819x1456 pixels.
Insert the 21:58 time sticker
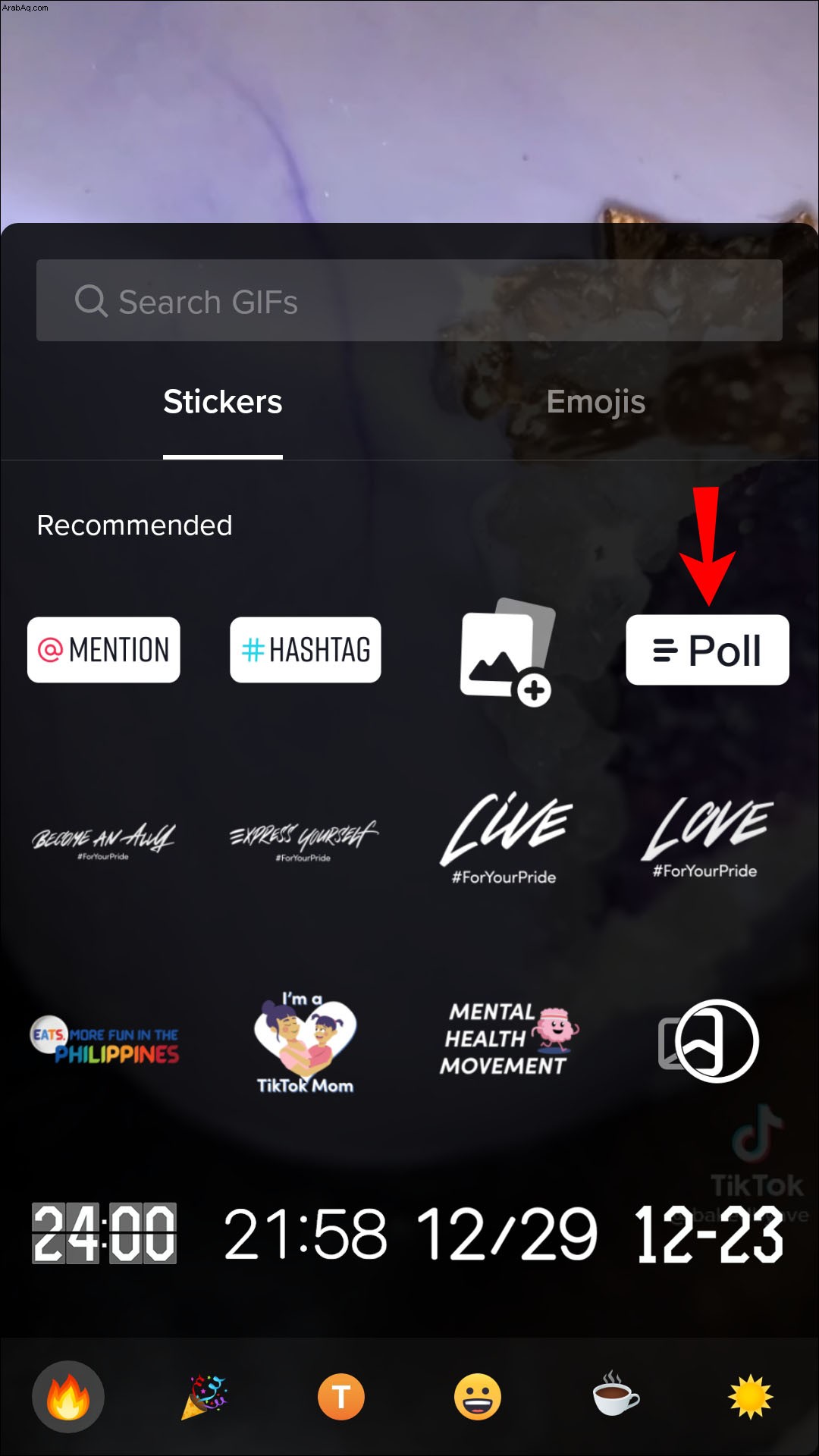click(305, 1234)
